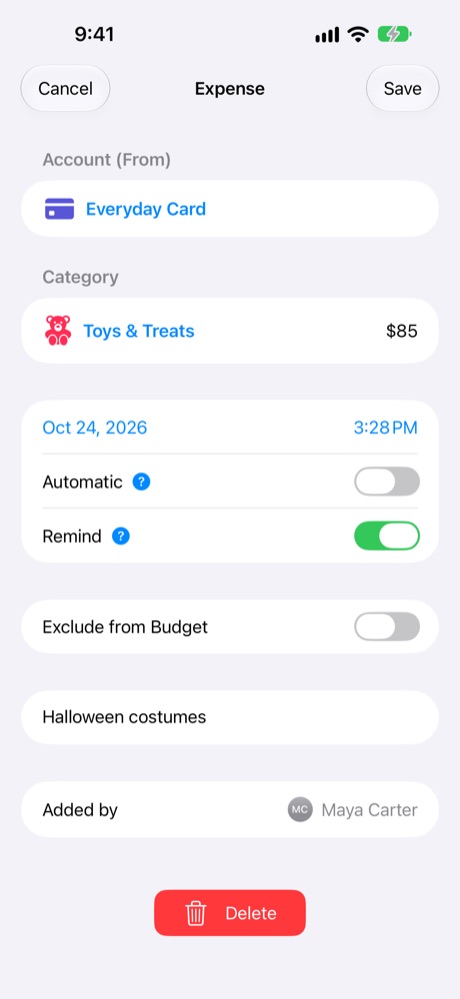Open the Toys & Treats category picker
This screenshot has width=460, height=999.
click(139, 331)
